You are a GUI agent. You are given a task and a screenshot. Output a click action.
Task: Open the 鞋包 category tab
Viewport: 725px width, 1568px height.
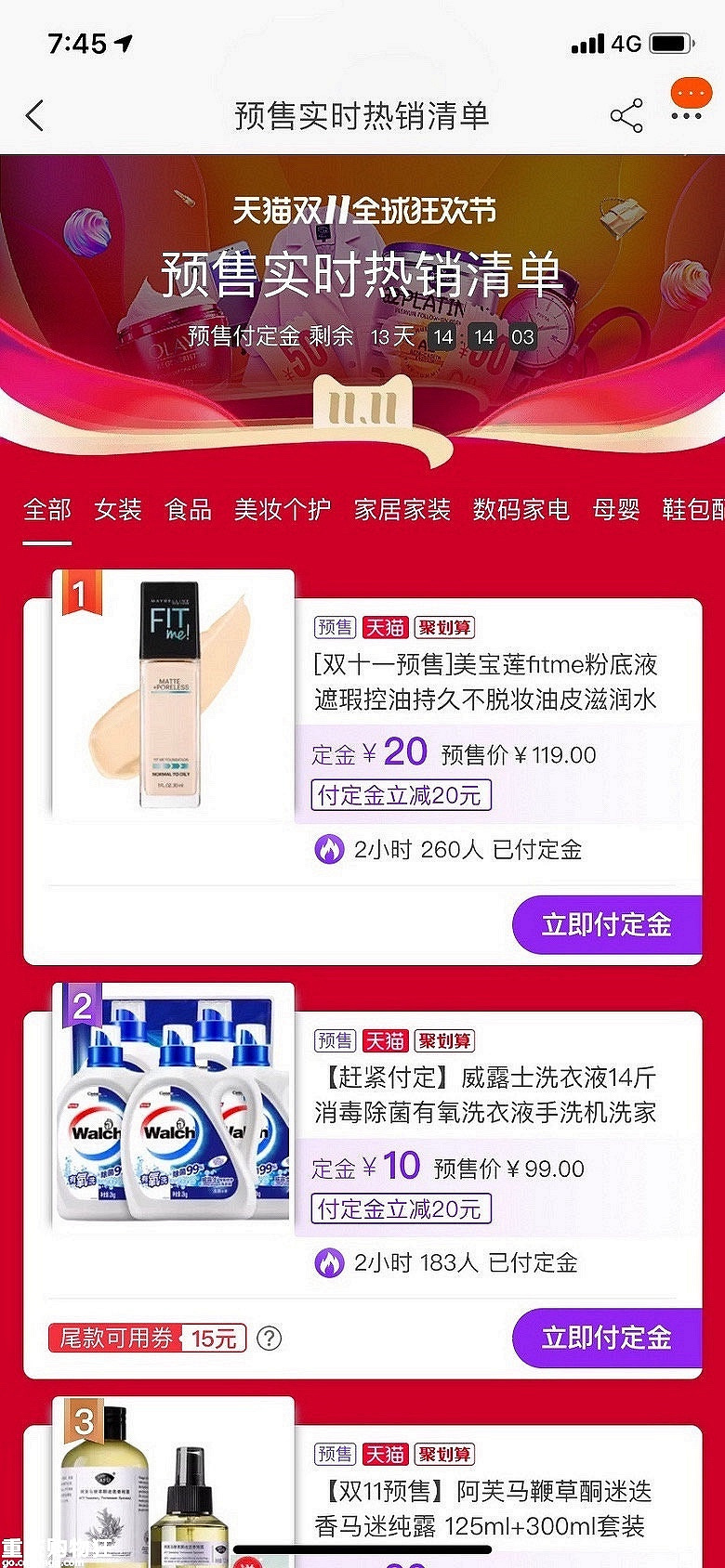point(692,510)
